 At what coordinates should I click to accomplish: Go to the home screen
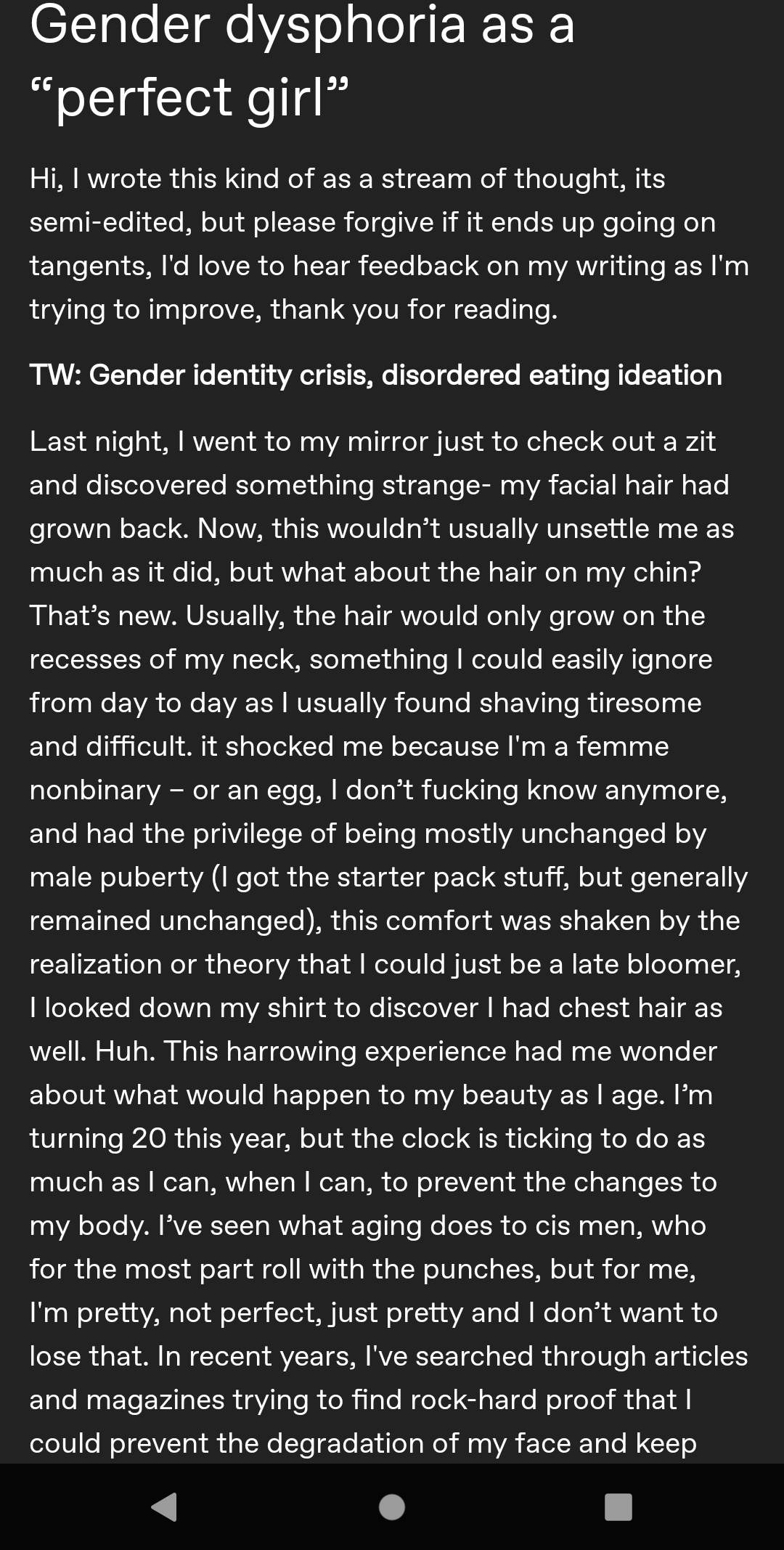pyautogui.click(x=392, y=1506)
